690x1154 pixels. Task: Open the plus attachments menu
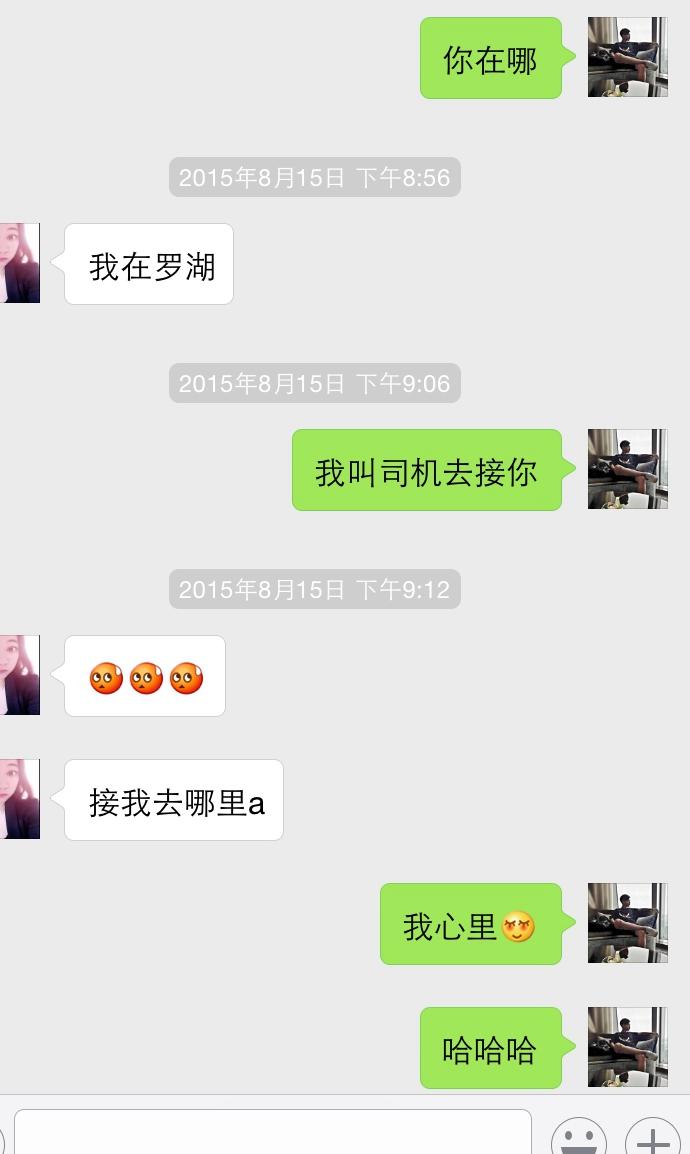[652, 1136]
